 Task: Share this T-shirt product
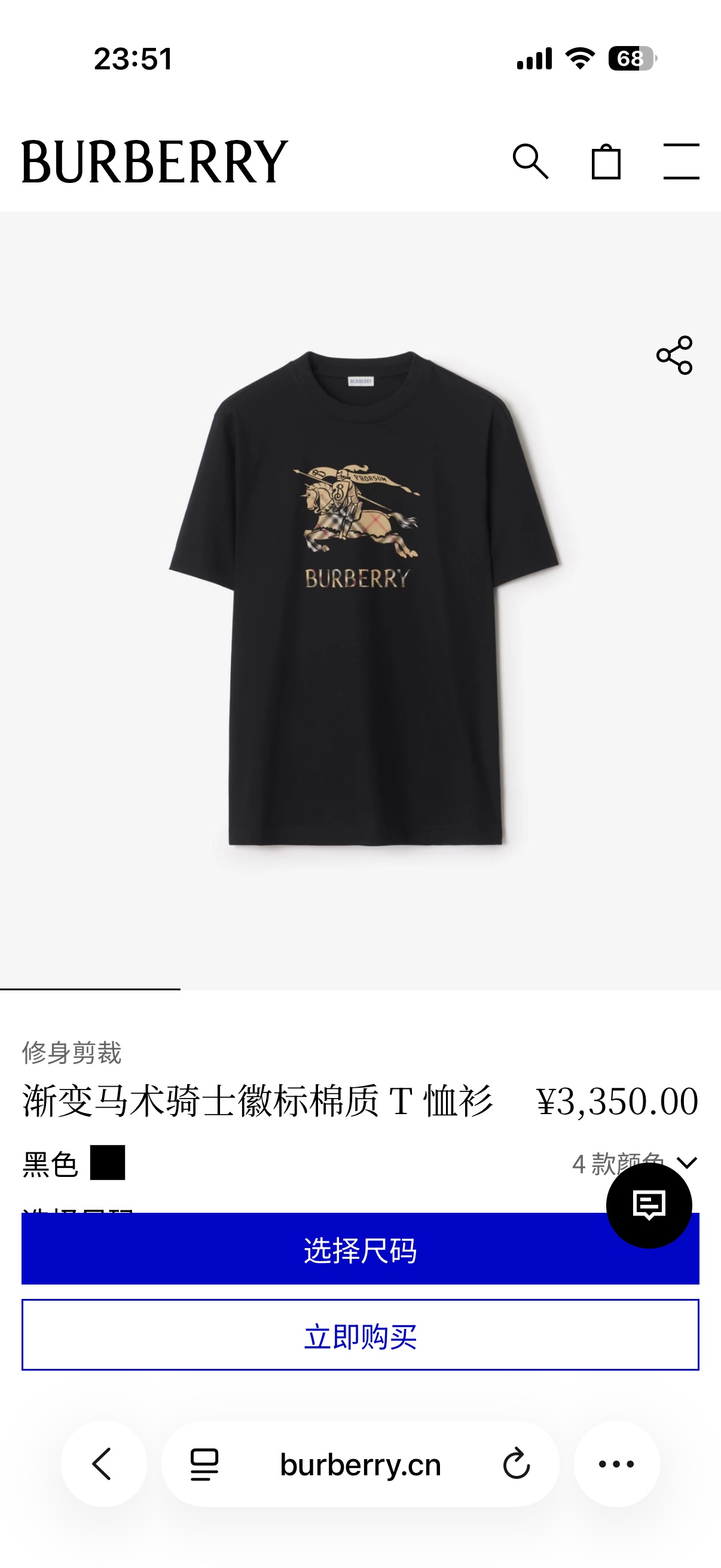674,355
